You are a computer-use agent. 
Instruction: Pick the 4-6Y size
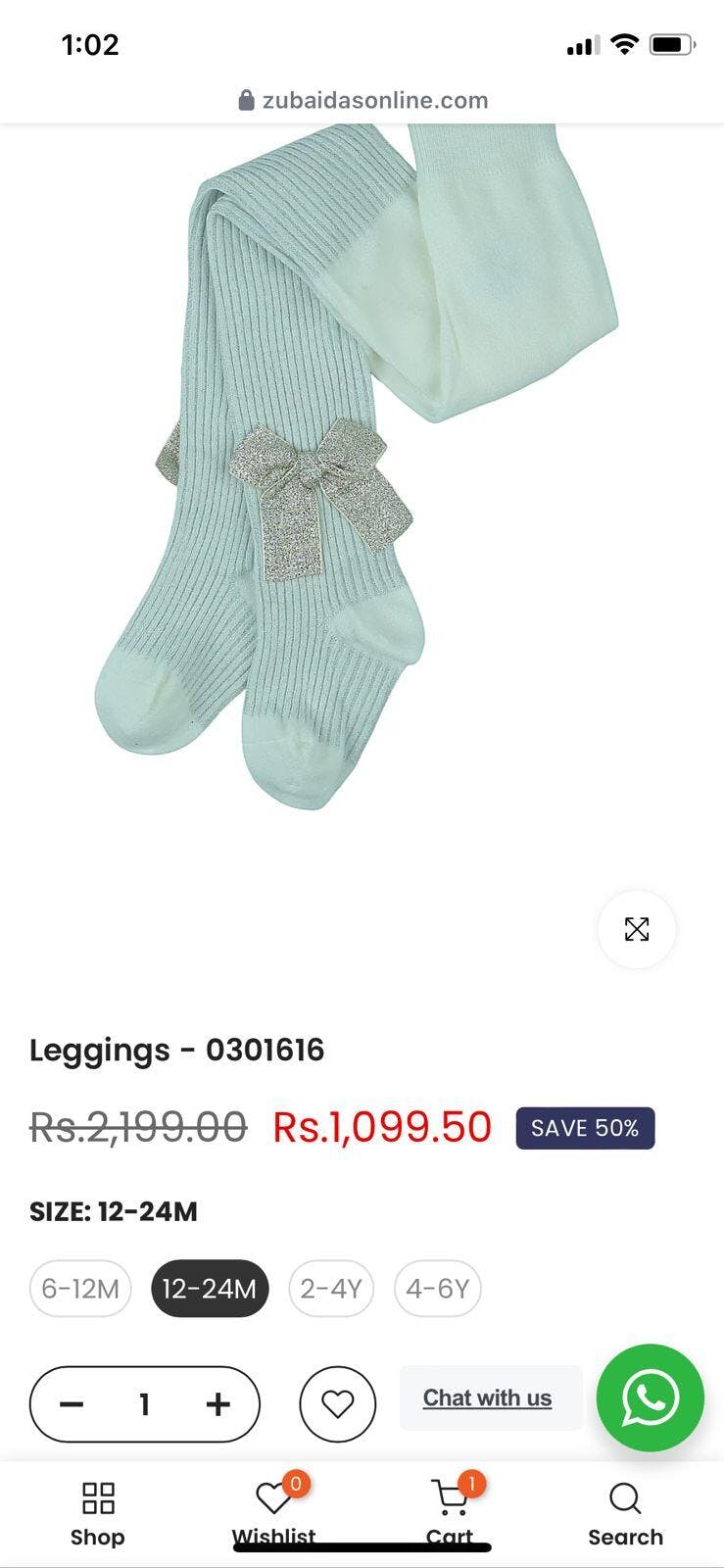(x=437, y=1288)
